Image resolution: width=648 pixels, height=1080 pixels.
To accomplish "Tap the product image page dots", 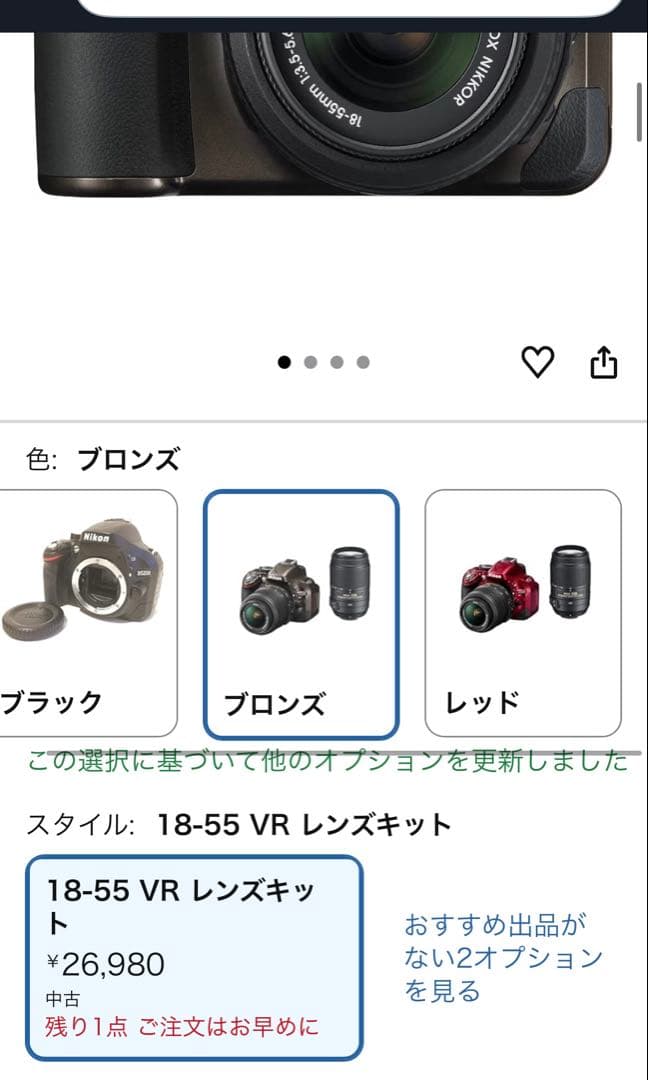I will click(323, 362).
